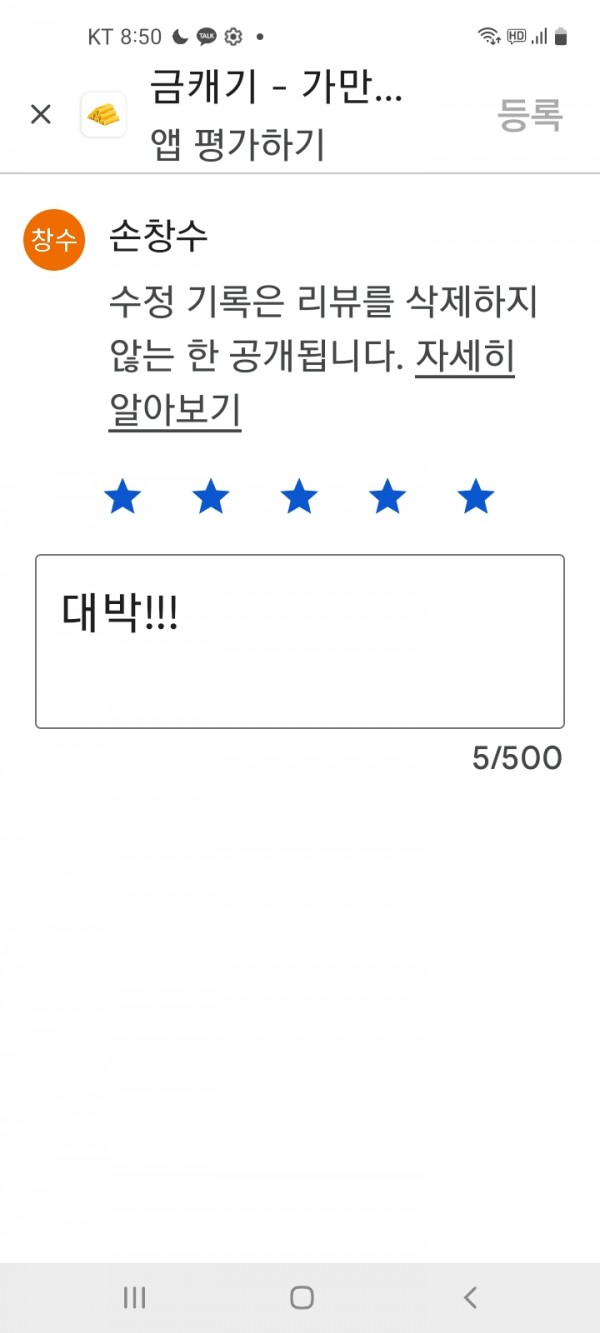Open the 자세히 알아보기 link

click(312, 385)
